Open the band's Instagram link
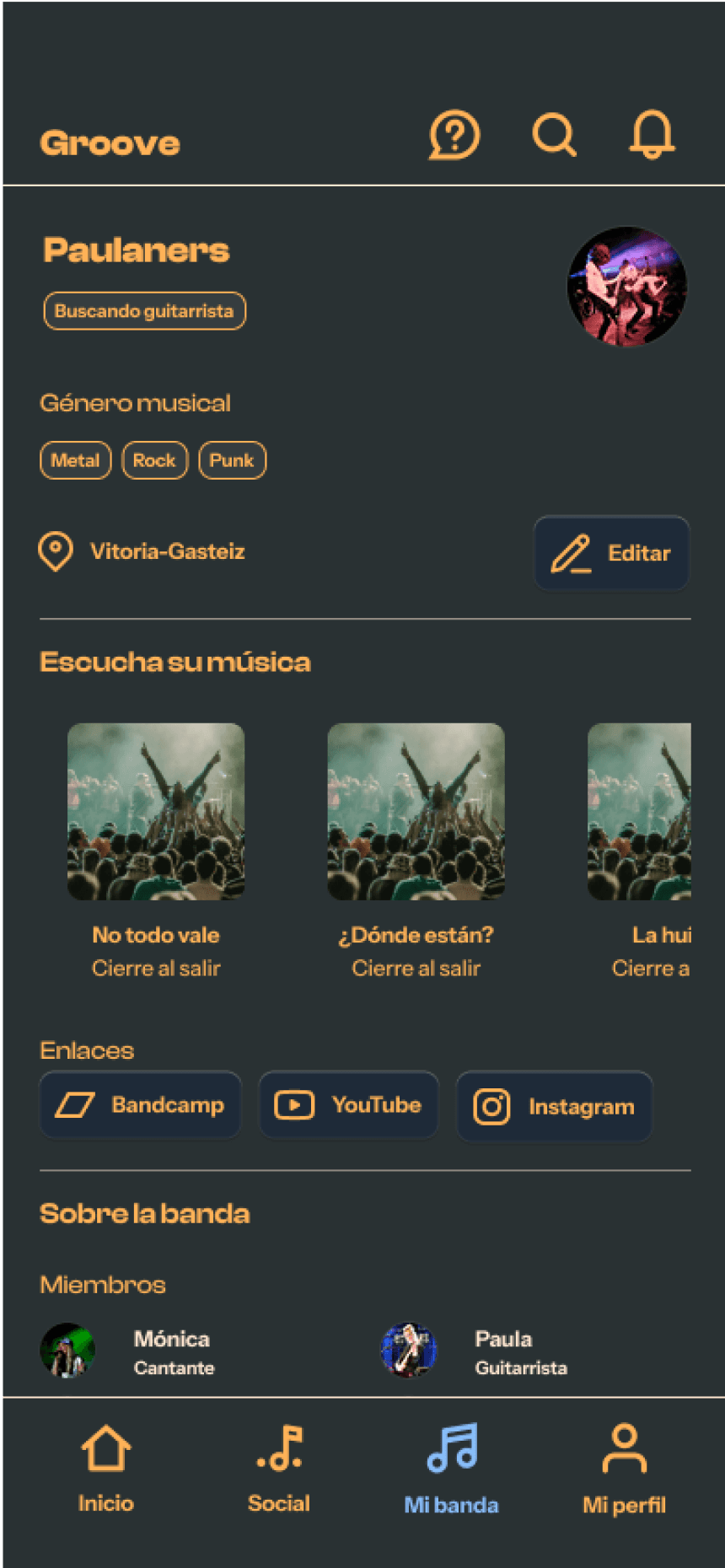This screenshot has width=725, height=1568. pos(555,1106)
